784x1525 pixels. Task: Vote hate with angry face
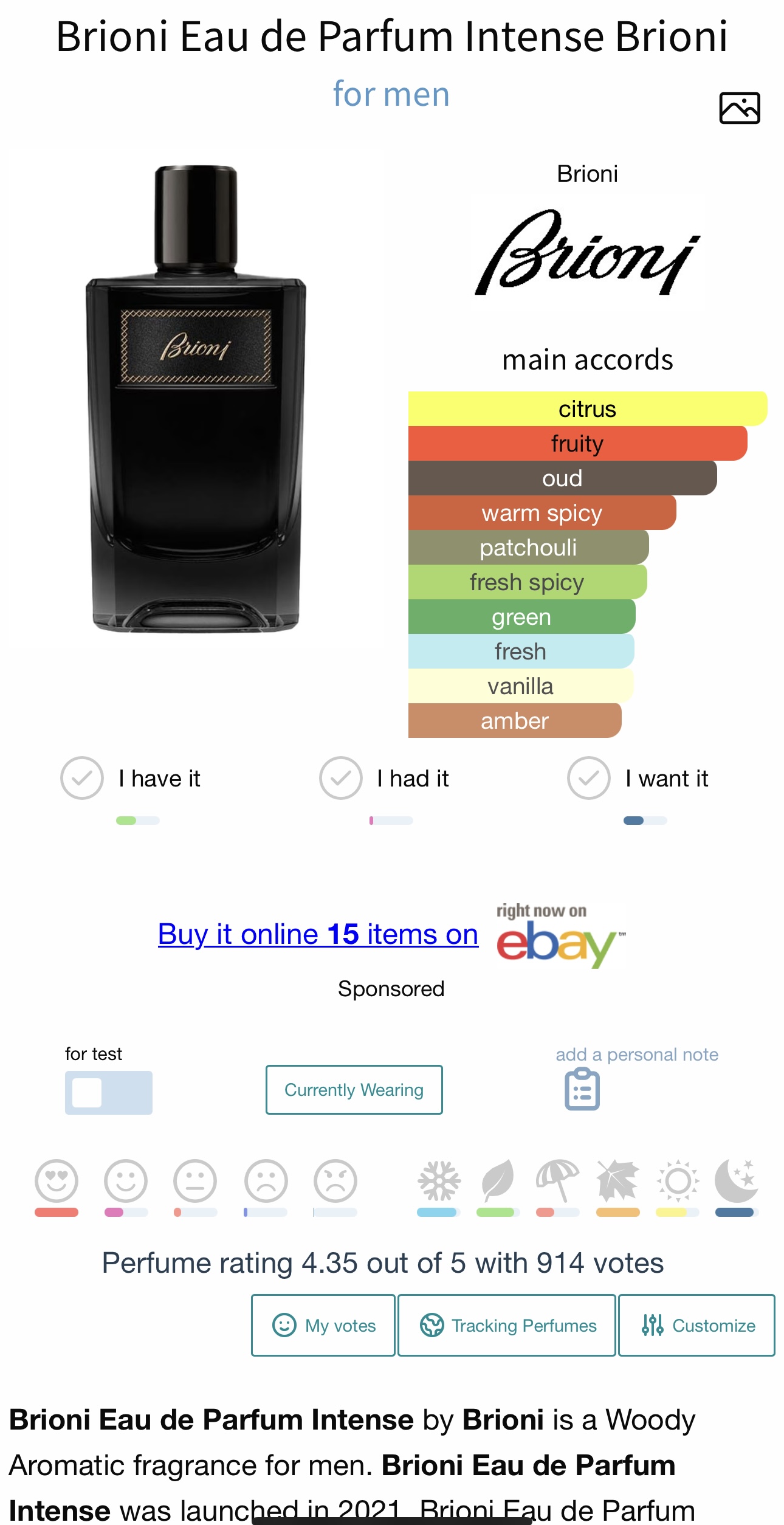tap(335, 1181)
